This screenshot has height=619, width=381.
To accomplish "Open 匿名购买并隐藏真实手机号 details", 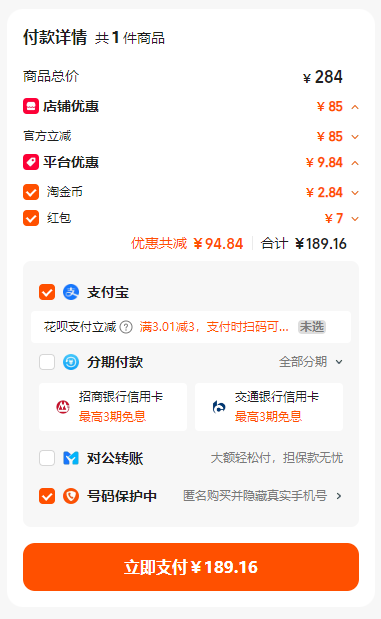I will [x=263, y=496].
